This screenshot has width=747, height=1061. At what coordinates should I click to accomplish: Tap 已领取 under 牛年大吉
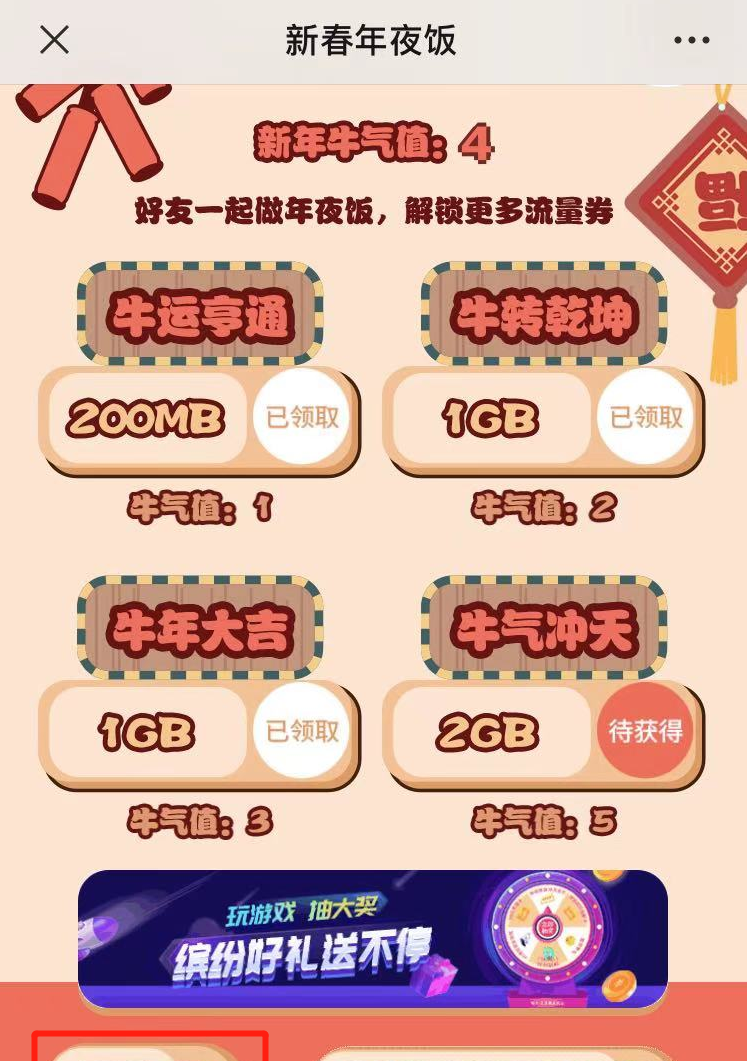tap(302, 731)
